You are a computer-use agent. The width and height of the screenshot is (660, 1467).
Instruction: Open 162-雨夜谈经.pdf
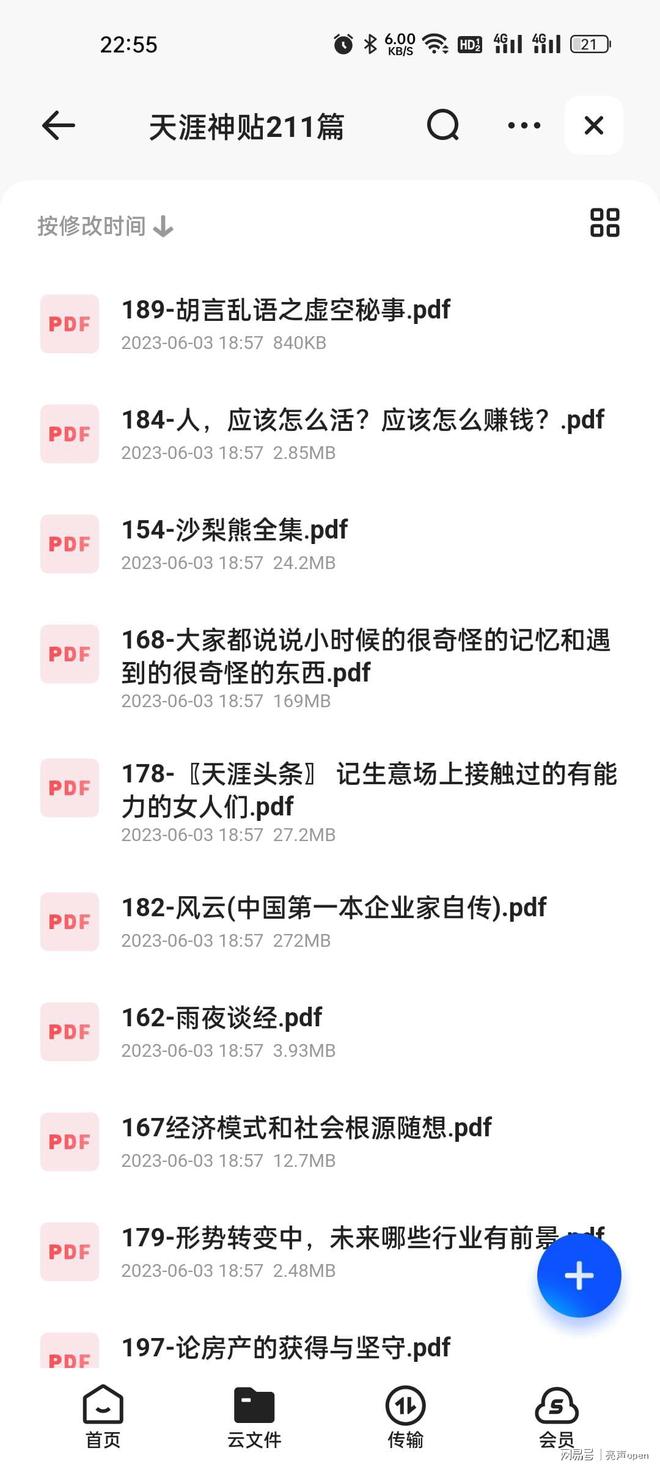(x=222, y=1019)
